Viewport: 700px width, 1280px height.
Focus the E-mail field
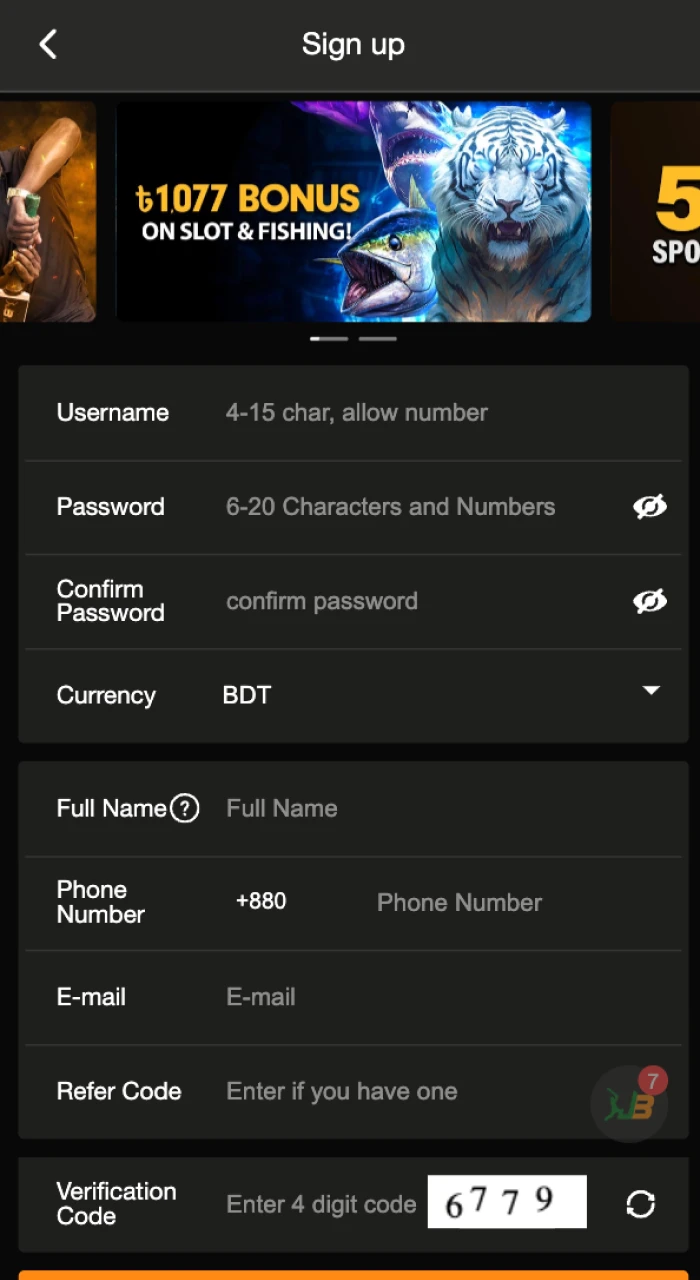[440, 997]
